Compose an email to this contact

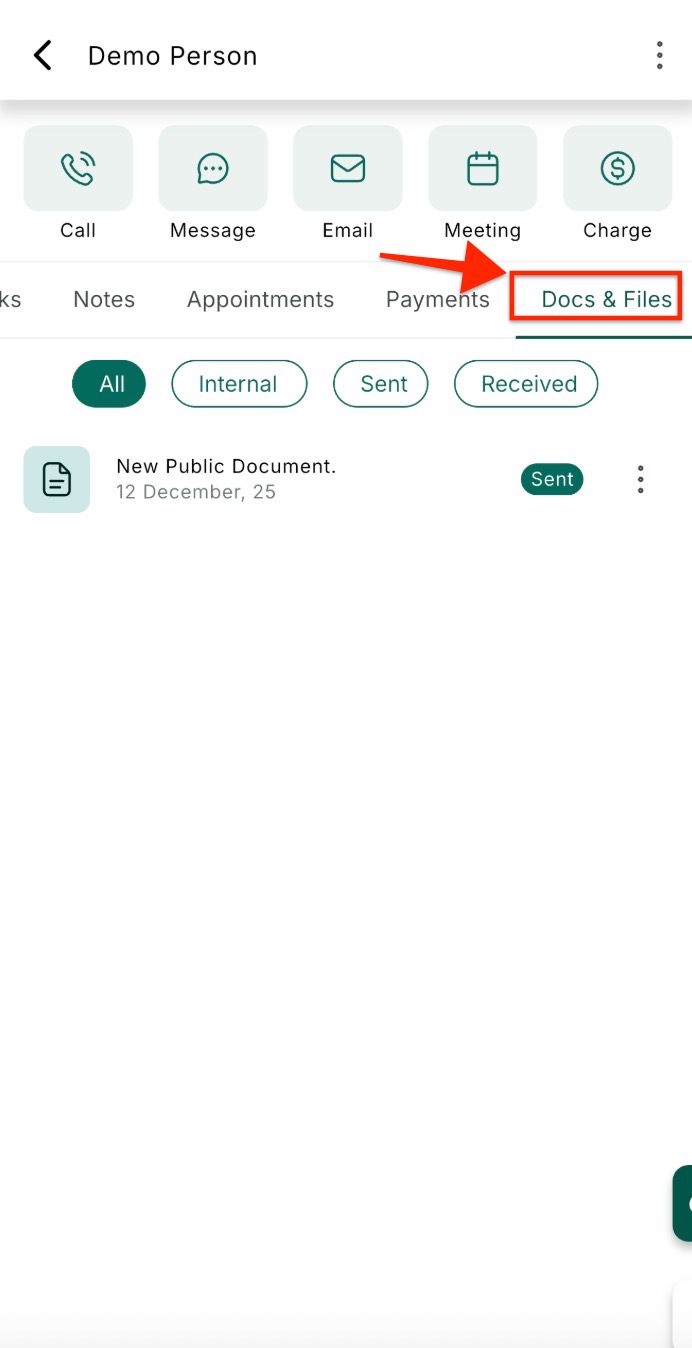347,169
